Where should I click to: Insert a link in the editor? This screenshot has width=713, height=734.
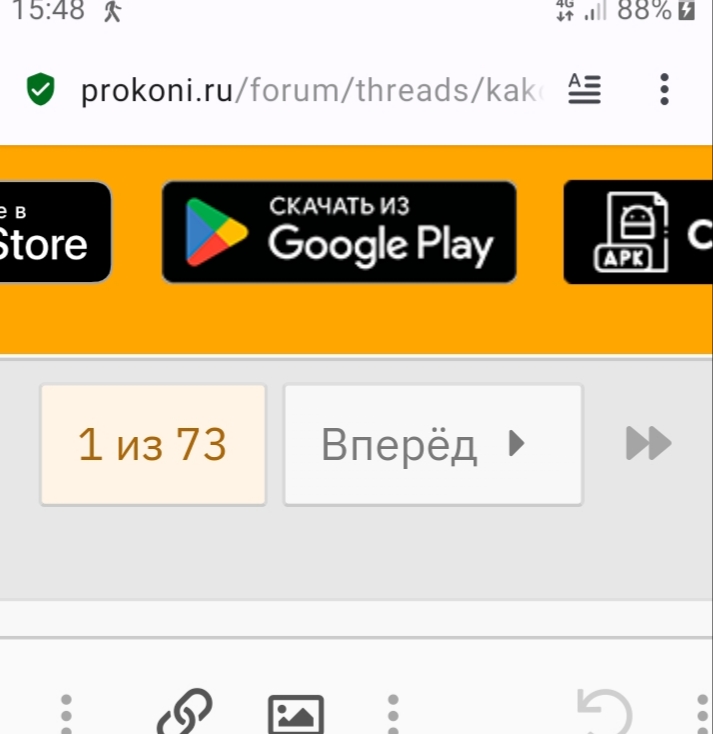(186, 712)
